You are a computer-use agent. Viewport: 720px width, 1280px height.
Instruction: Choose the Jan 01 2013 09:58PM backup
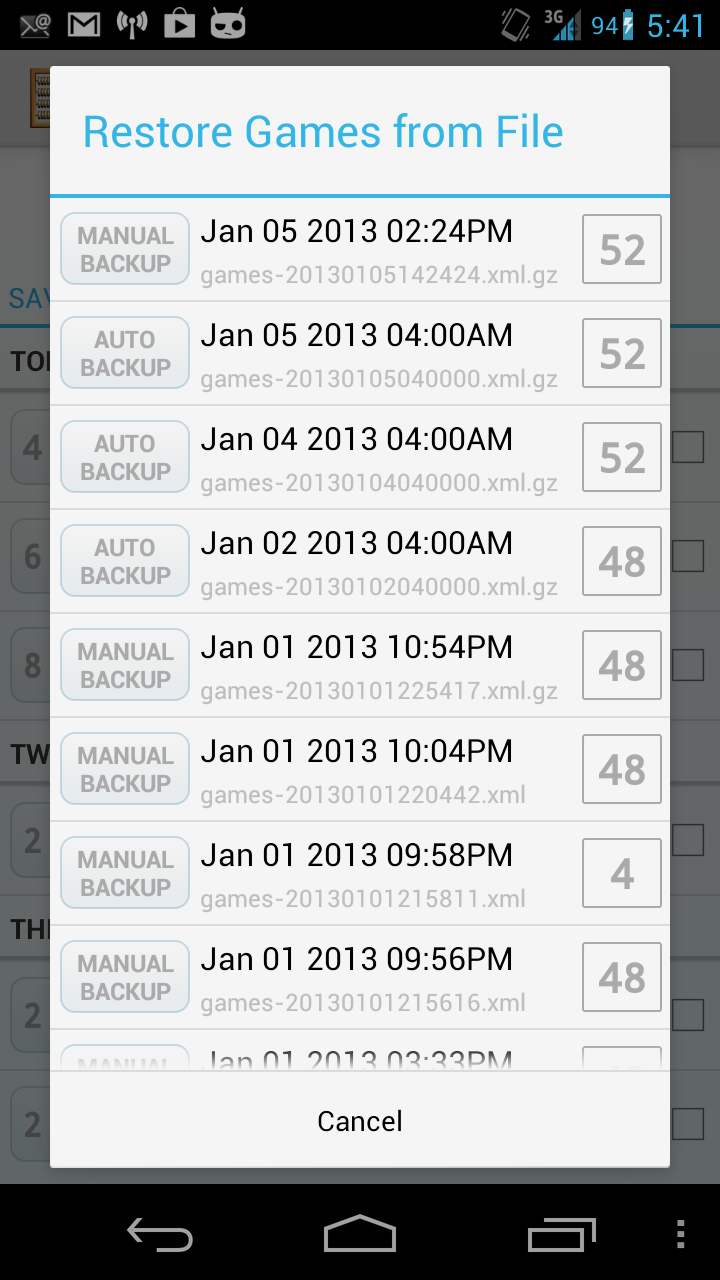360,874
